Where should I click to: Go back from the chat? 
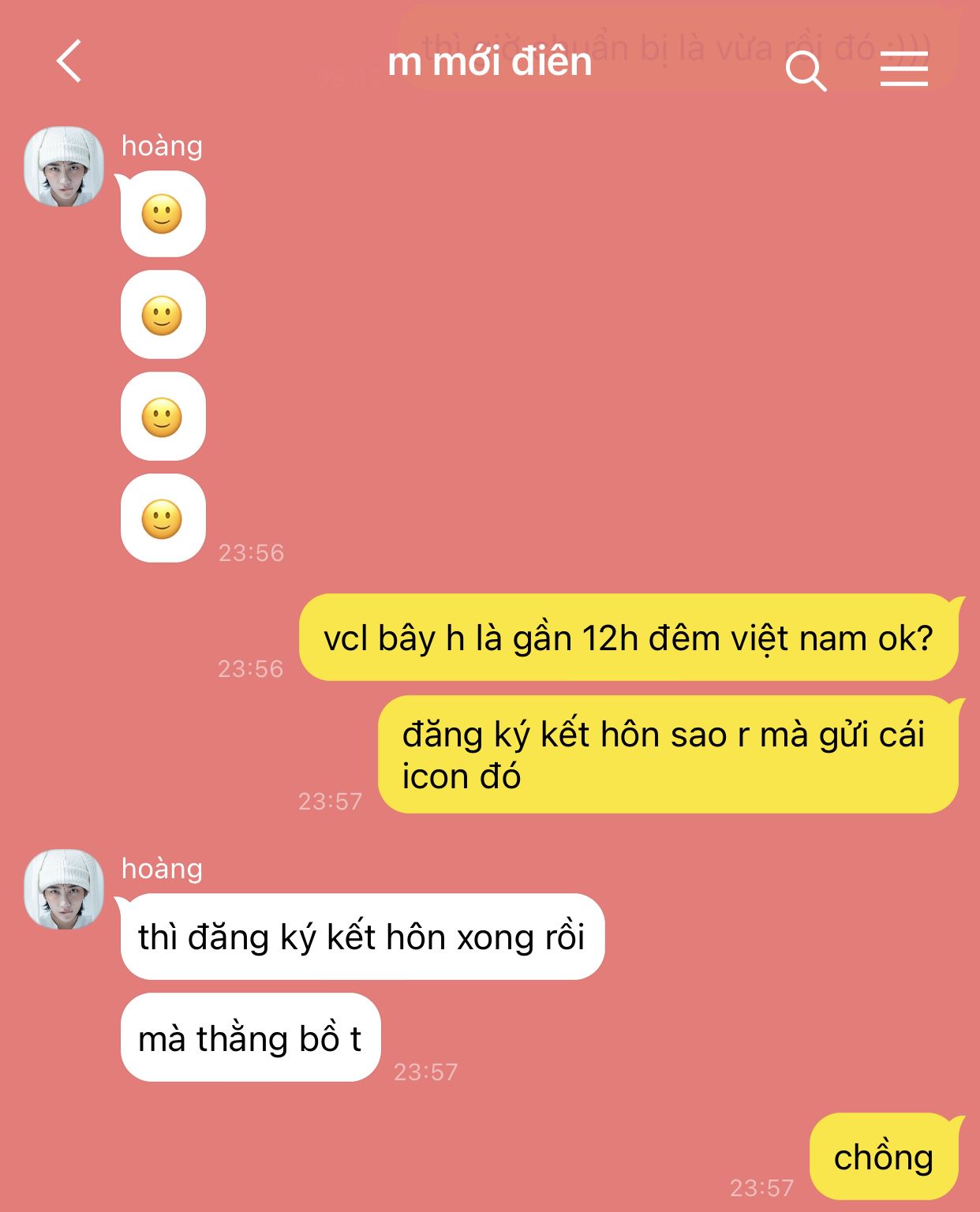[69, 62]
